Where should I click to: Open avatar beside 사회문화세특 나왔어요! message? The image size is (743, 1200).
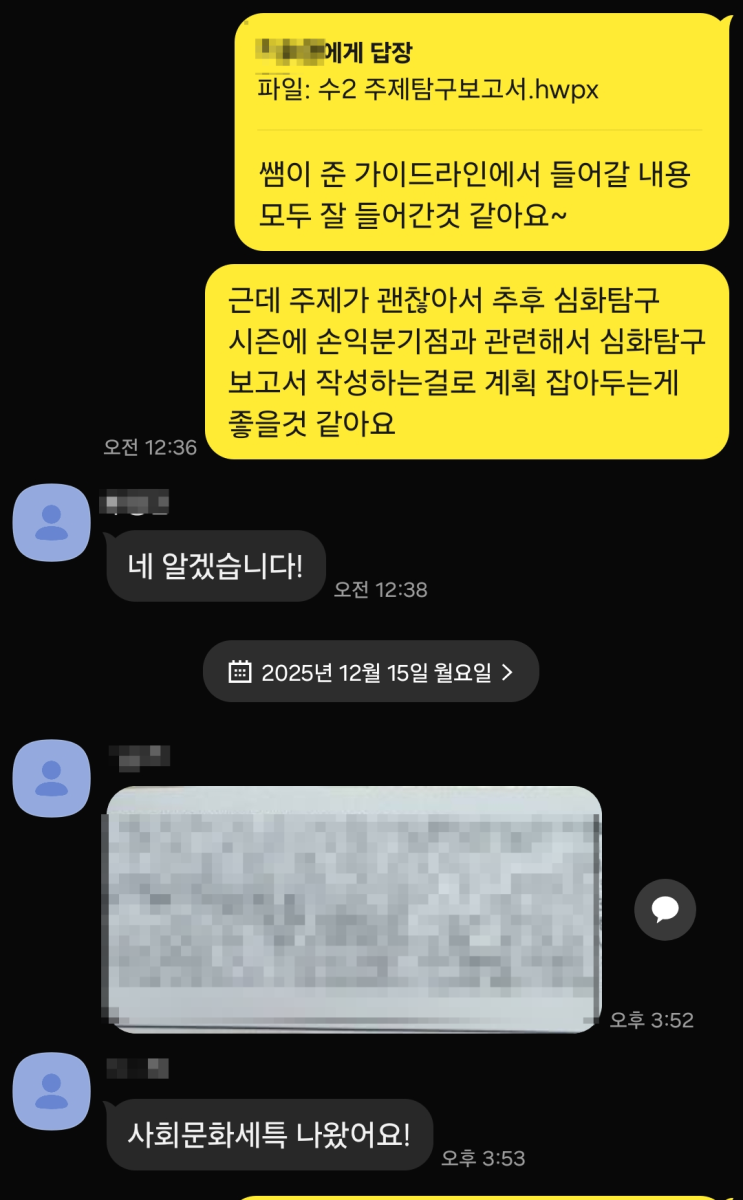pos(51,1091)
